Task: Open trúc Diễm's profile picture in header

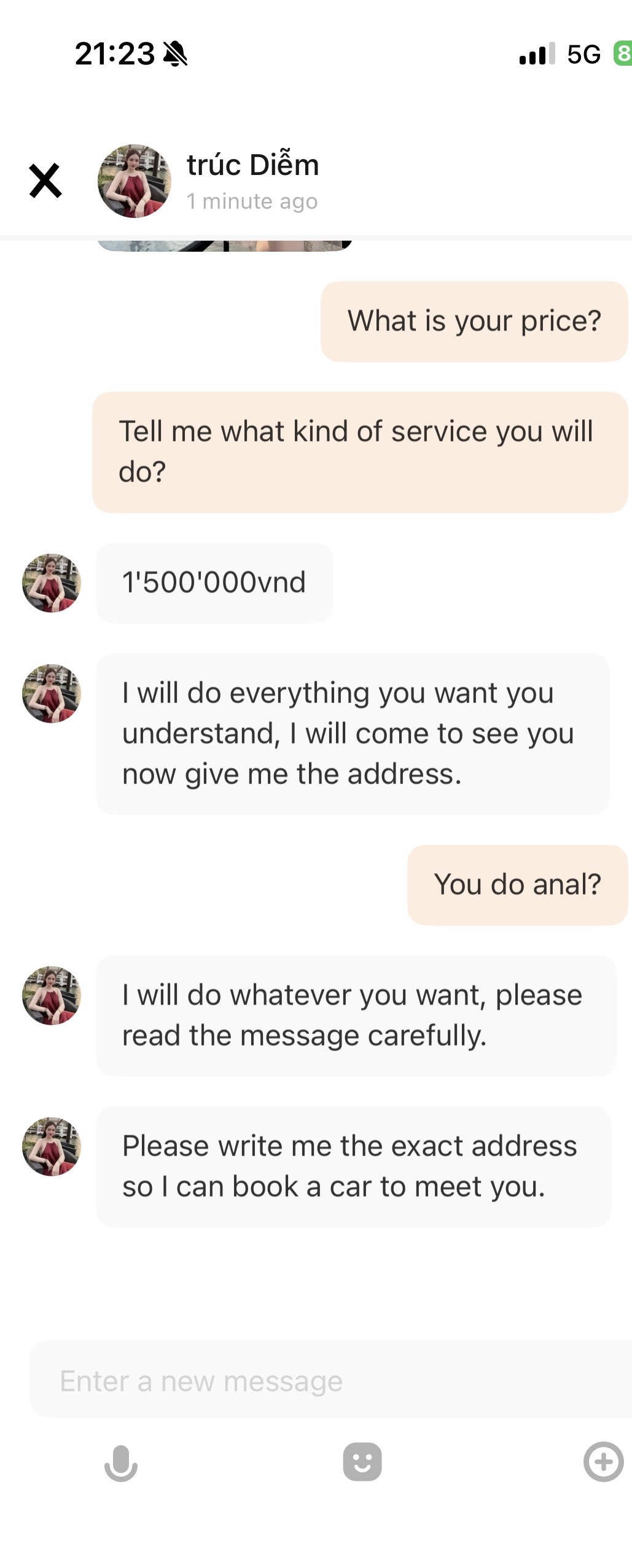Action: [x=134, y=181]
